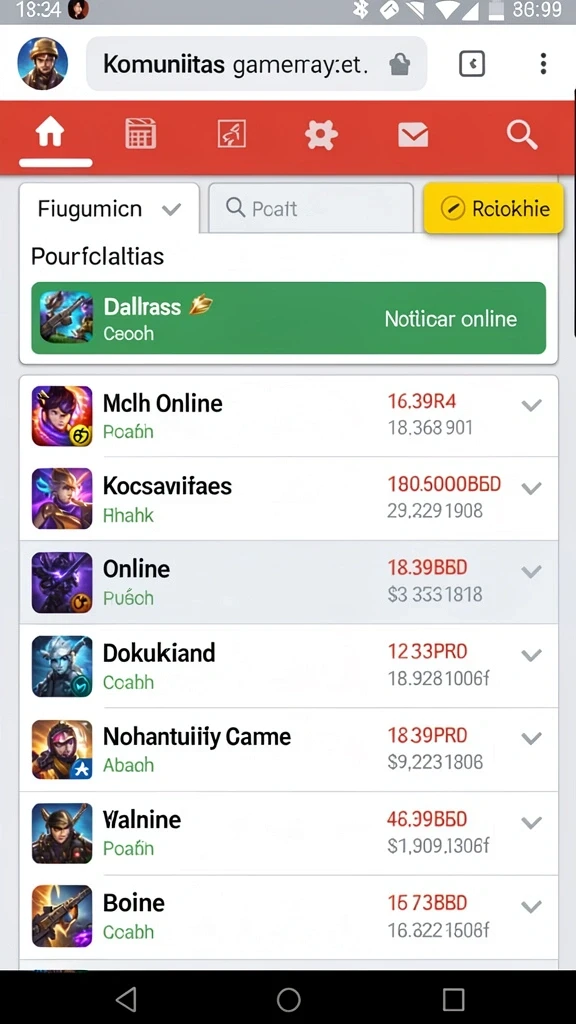Tap the yellow Rciokhie button

point(494,208)
